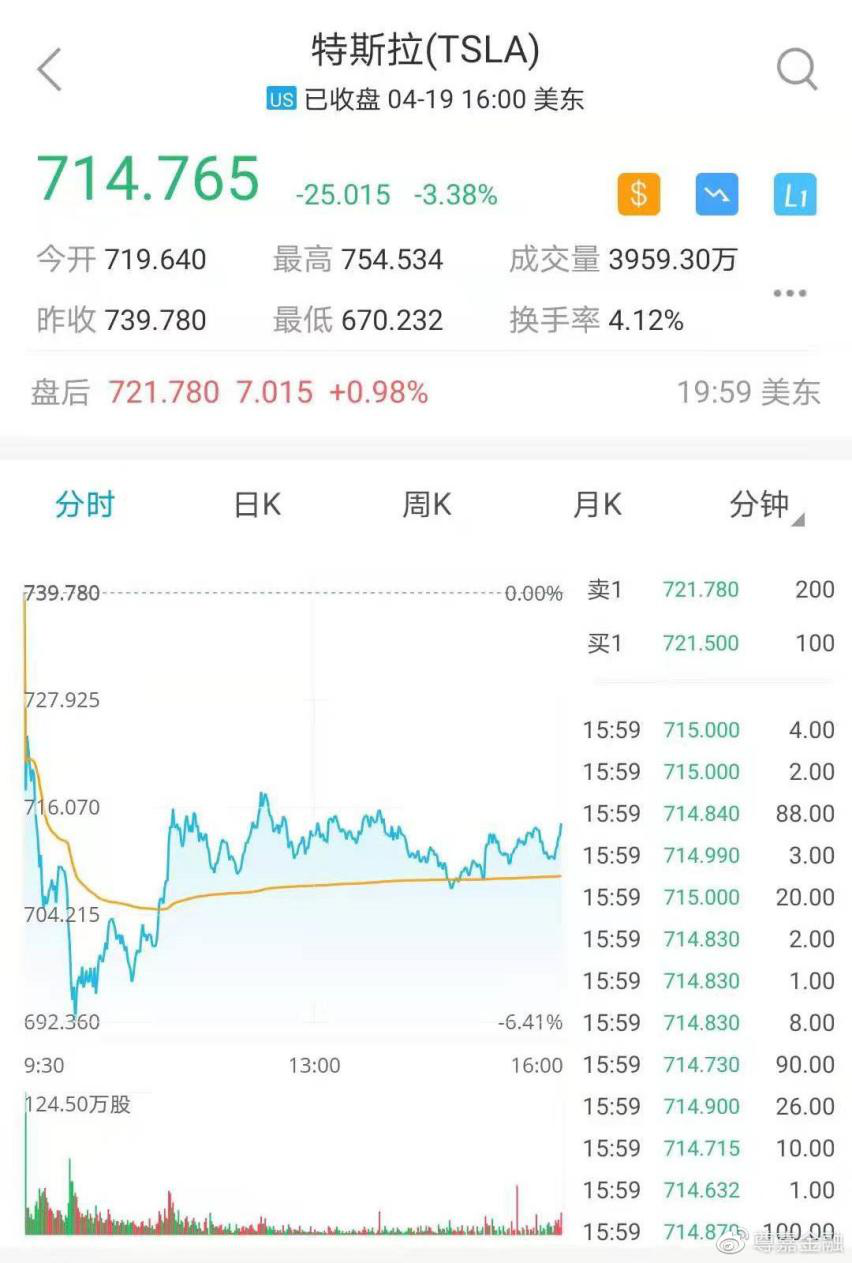Tap the orange dollar currency icon

638,194
